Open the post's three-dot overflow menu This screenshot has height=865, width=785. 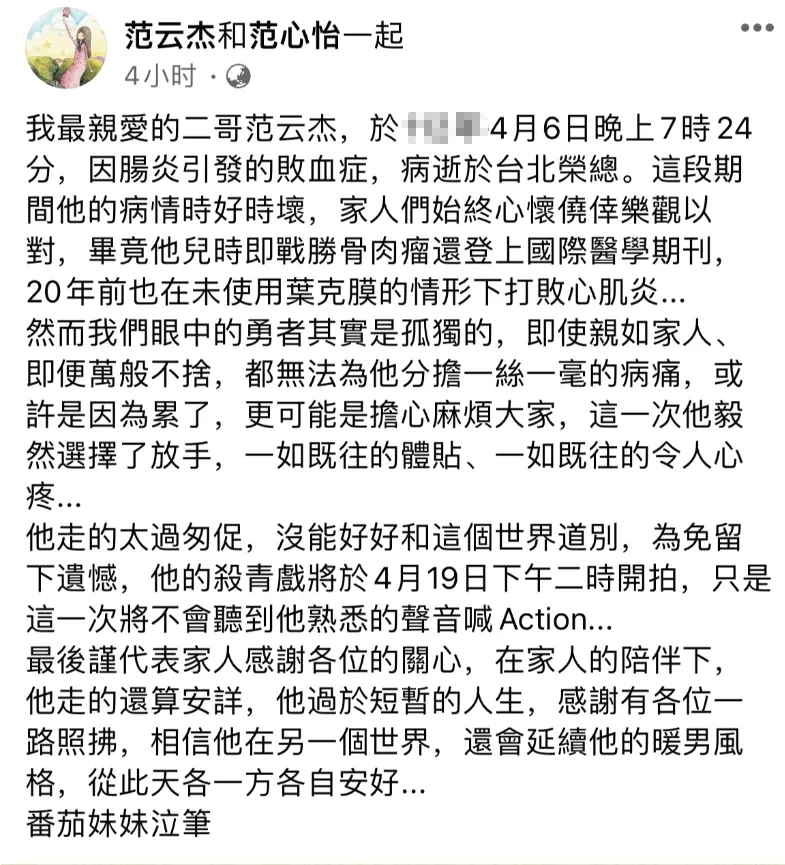757,28
